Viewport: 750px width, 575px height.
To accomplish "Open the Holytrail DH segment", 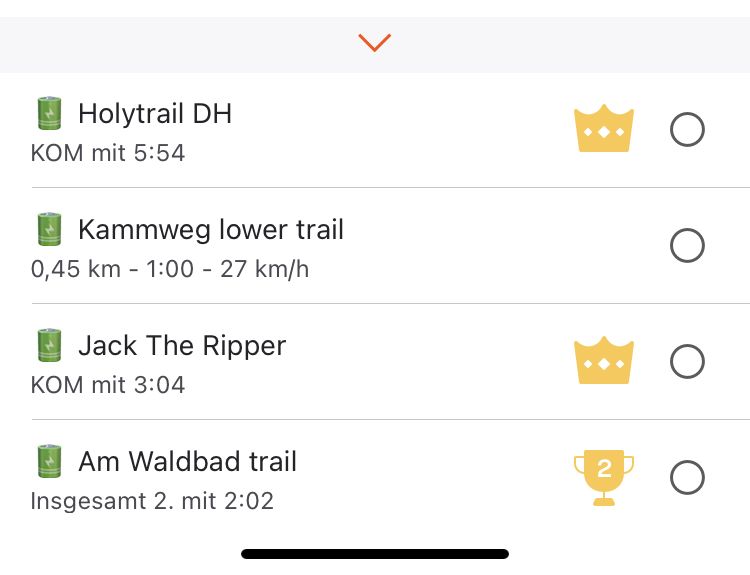I will [155, 114].
